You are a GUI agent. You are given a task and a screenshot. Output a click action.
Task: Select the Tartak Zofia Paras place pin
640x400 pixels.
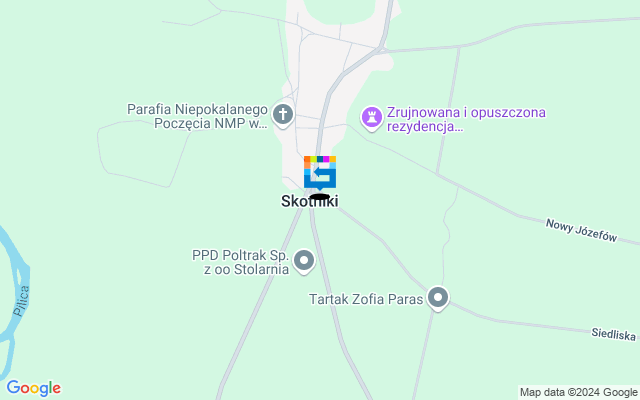437,297
